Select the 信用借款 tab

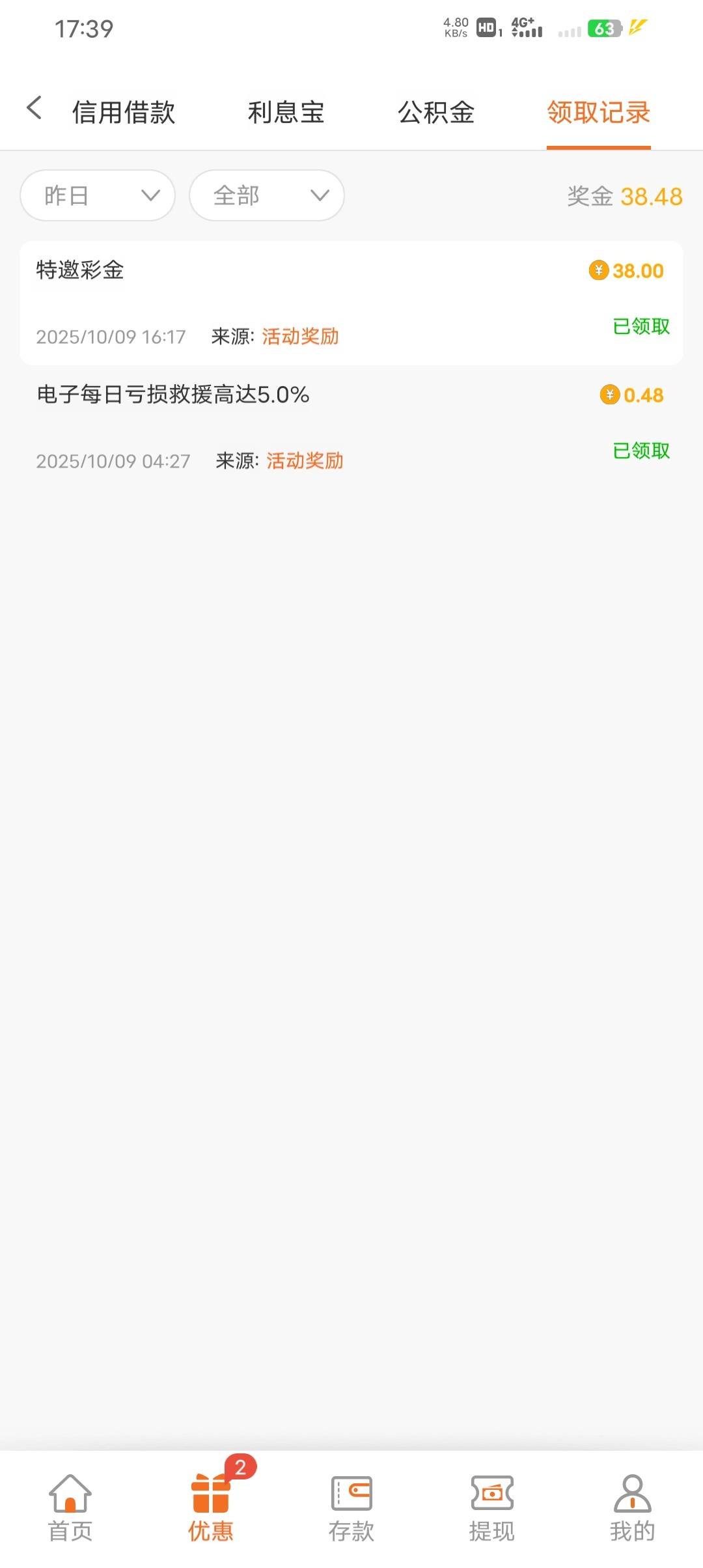(x=124, y=112)
